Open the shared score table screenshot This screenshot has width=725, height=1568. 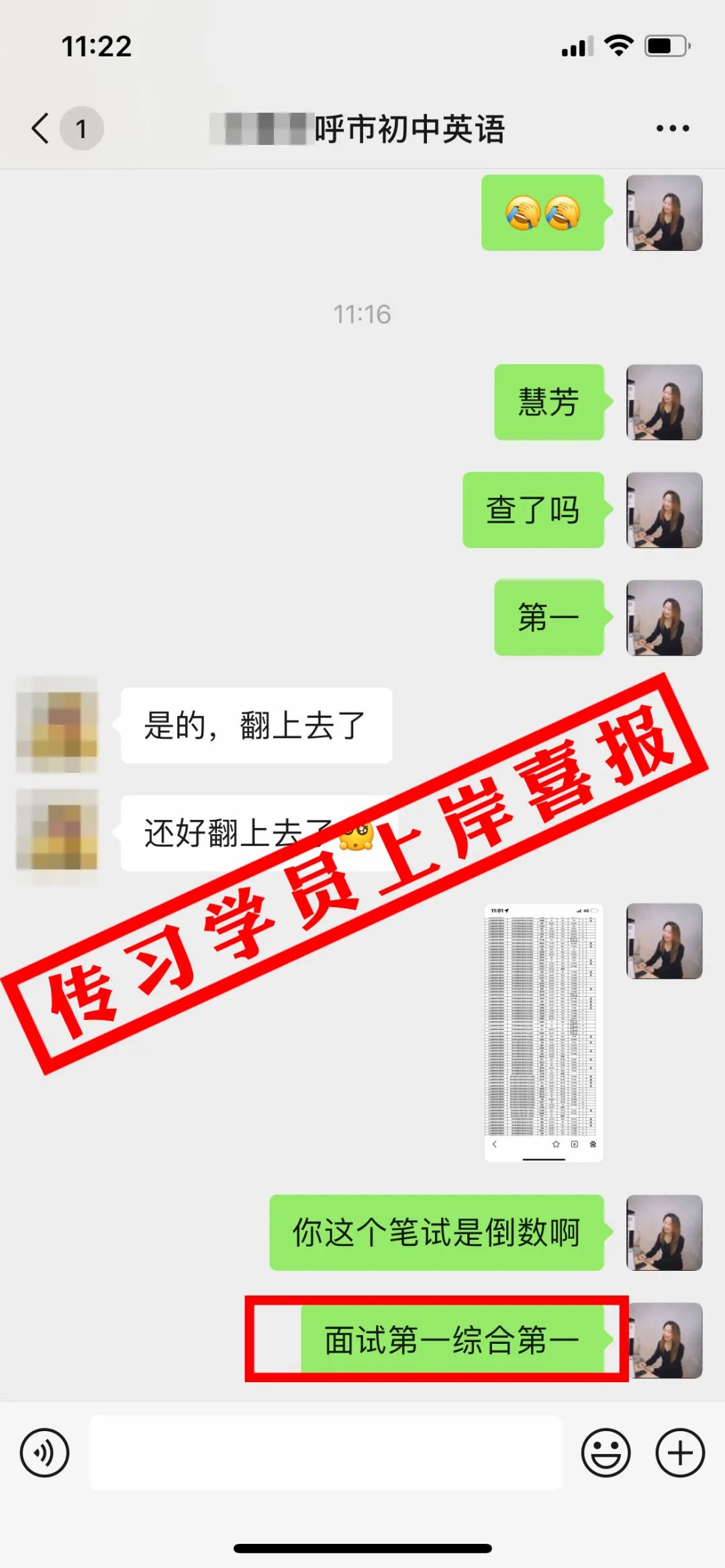coord(544,1032)
